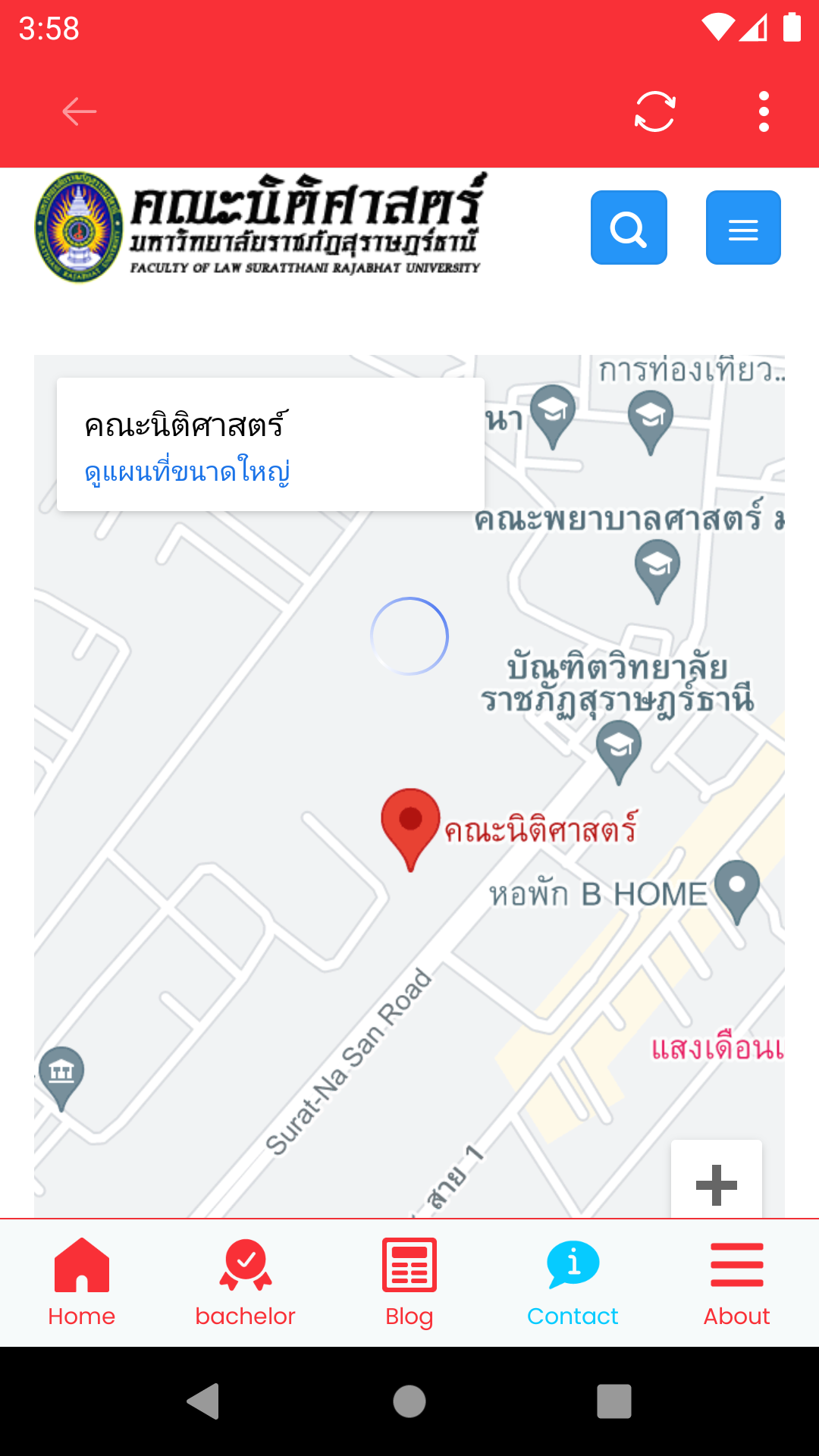
Task: Zoom in the map with plus
Action: (x=716, y=1184)
